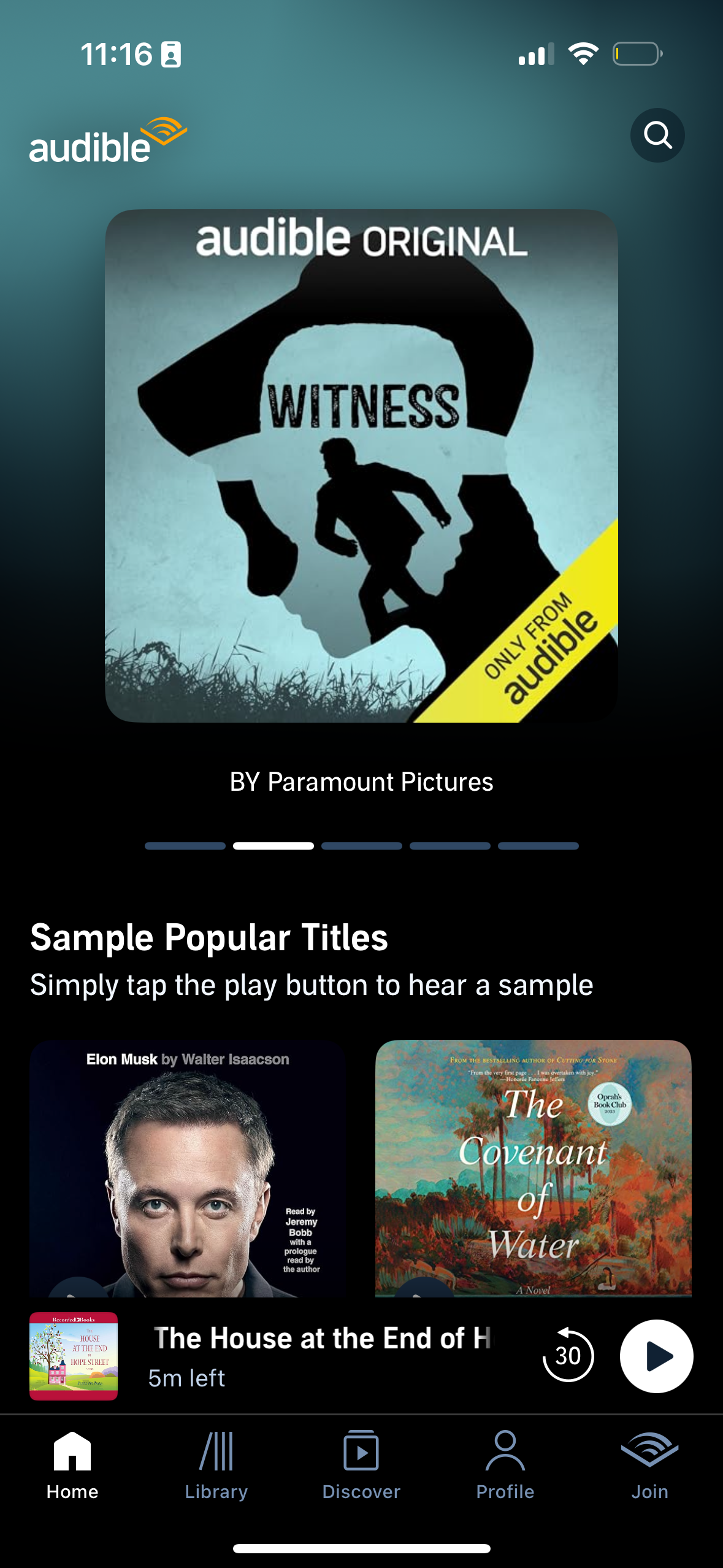Select the first carousel page indicator
The image size is (723, 1568).
(184, 845)
